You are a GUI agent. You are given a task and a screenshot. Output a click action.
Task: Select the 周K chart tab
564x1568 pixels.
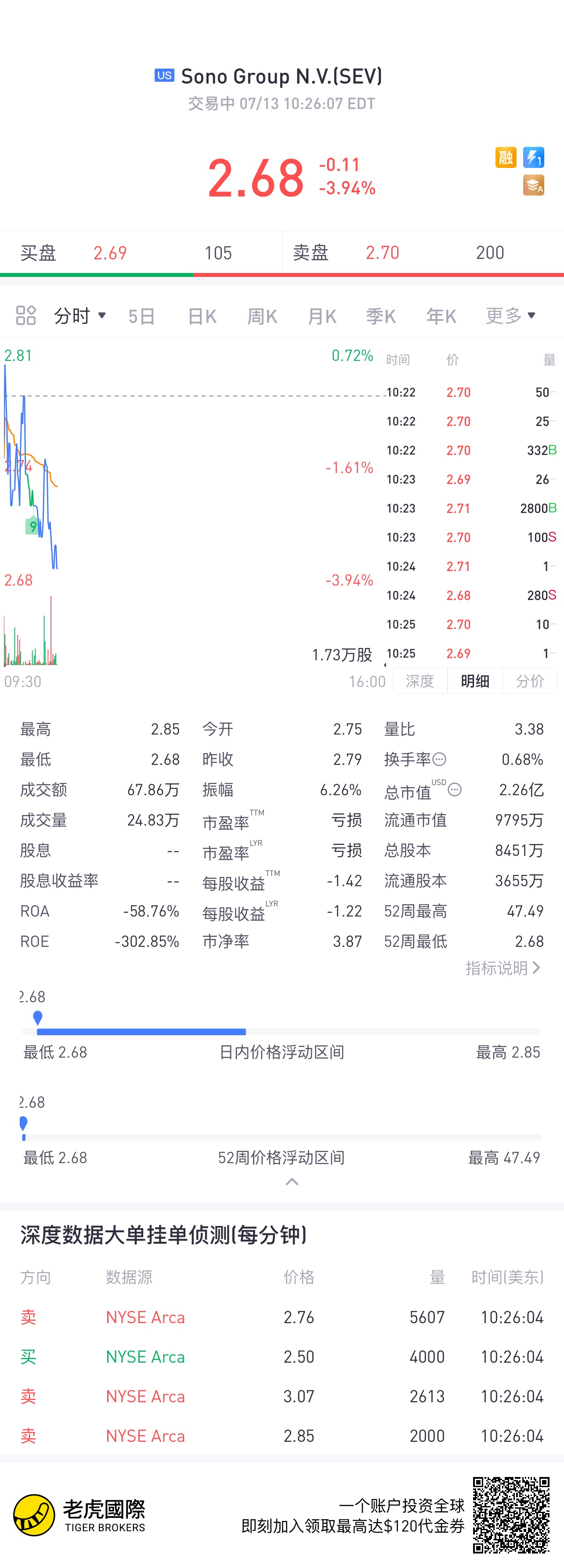262,316
